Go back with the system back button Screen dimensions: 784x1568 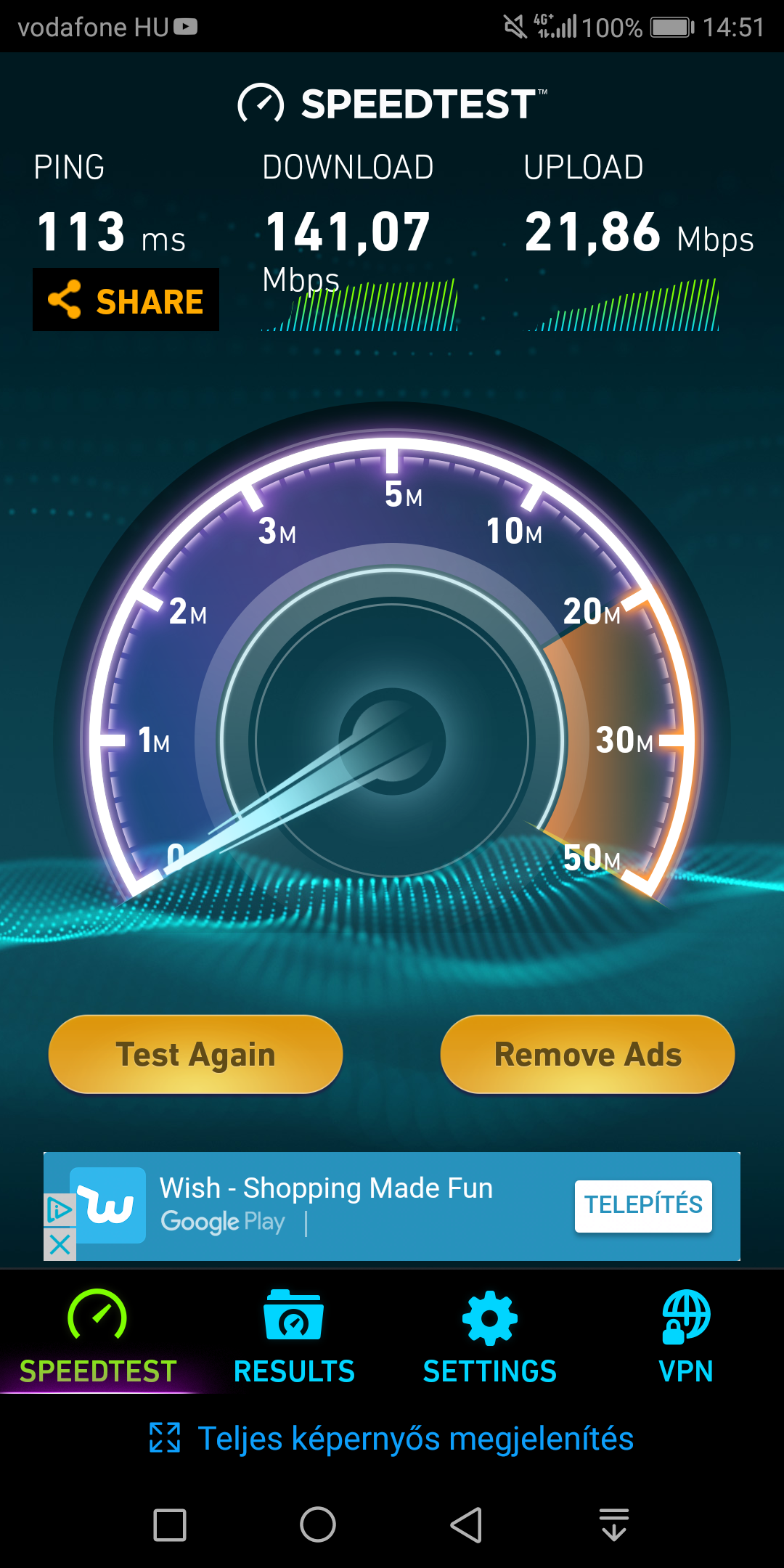point(466,1524)
